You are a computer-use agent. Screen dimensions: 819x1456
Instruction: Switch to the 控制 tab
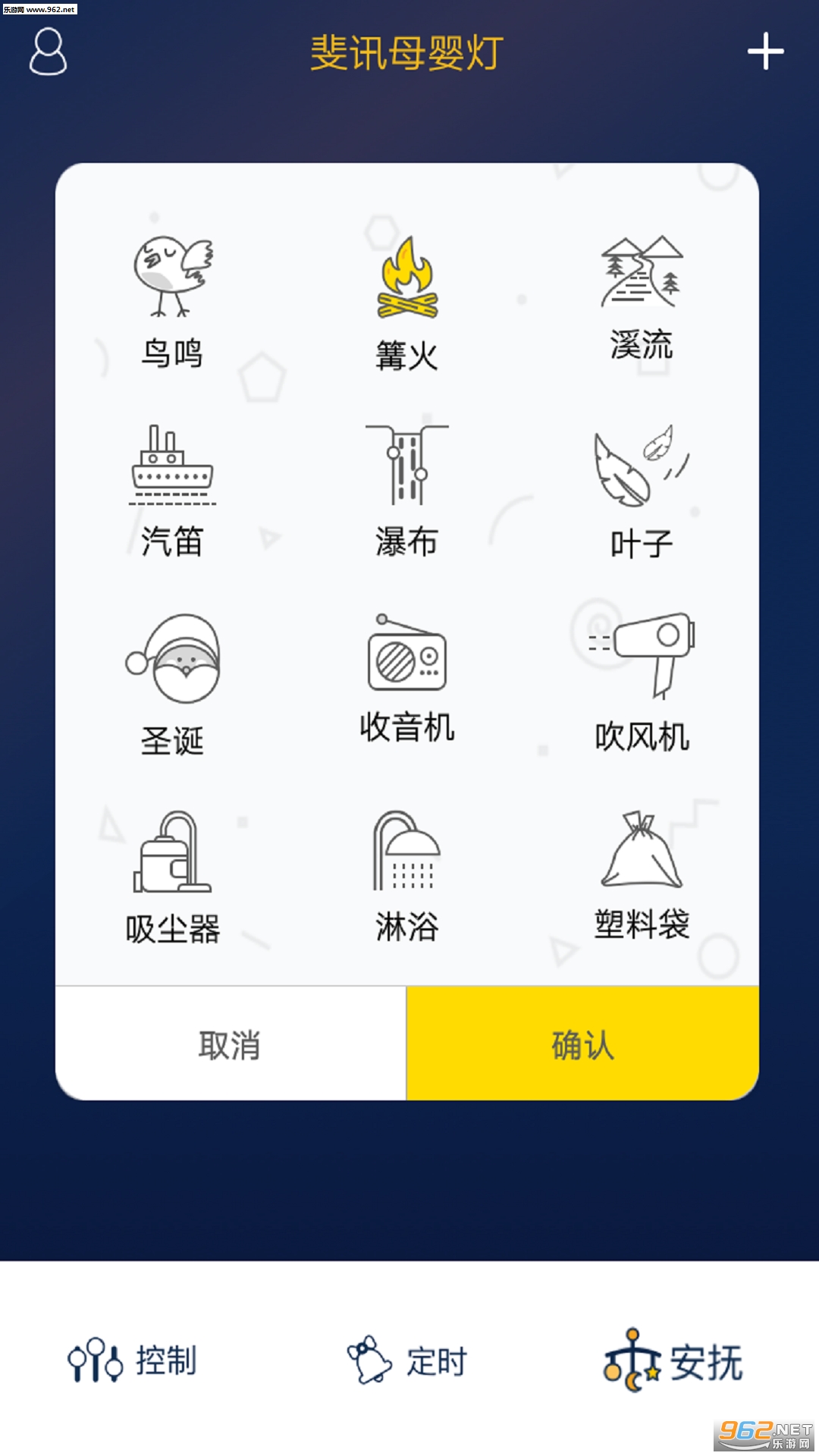point(133,1361)
